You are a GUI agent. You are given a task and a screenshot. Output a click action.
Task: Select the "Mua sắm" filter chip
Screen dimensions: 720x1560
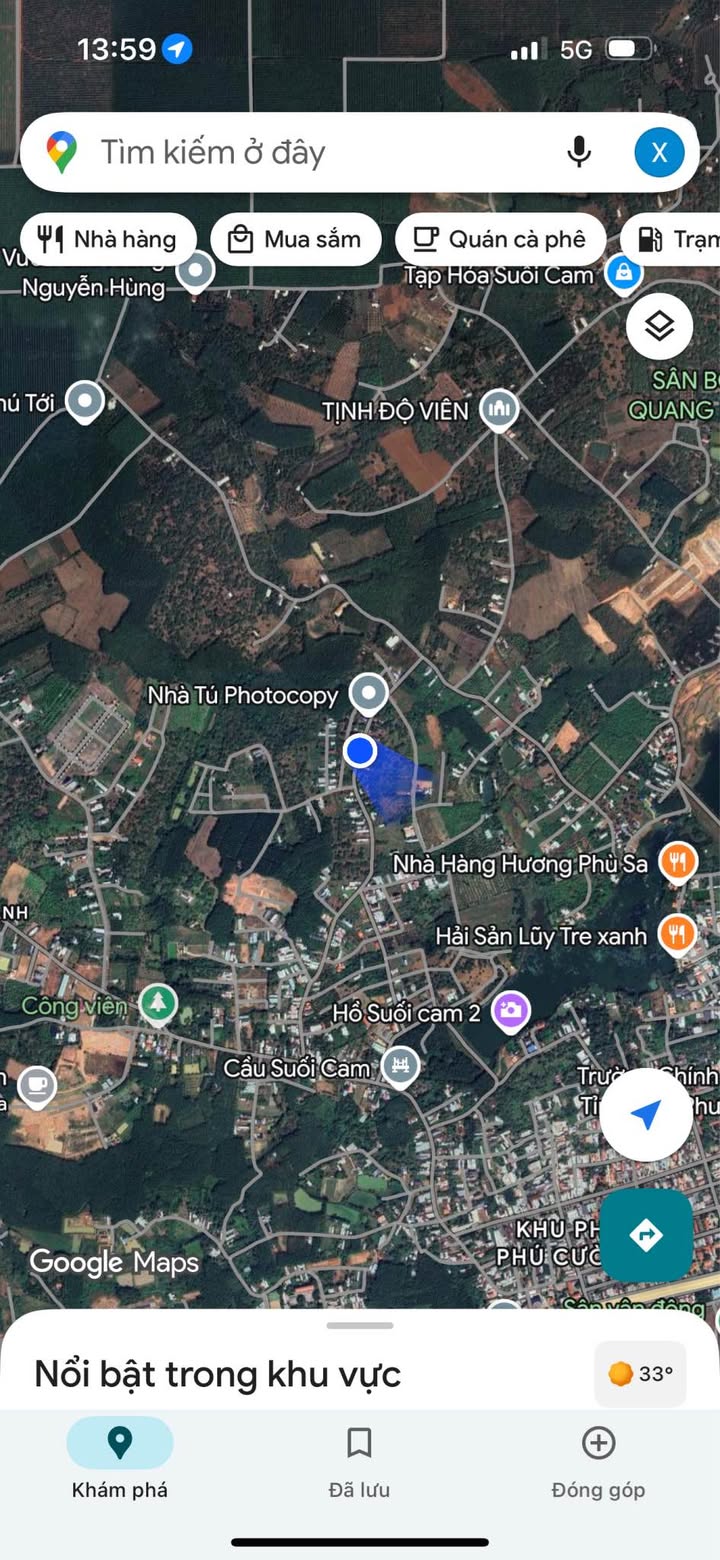point(296,240)
